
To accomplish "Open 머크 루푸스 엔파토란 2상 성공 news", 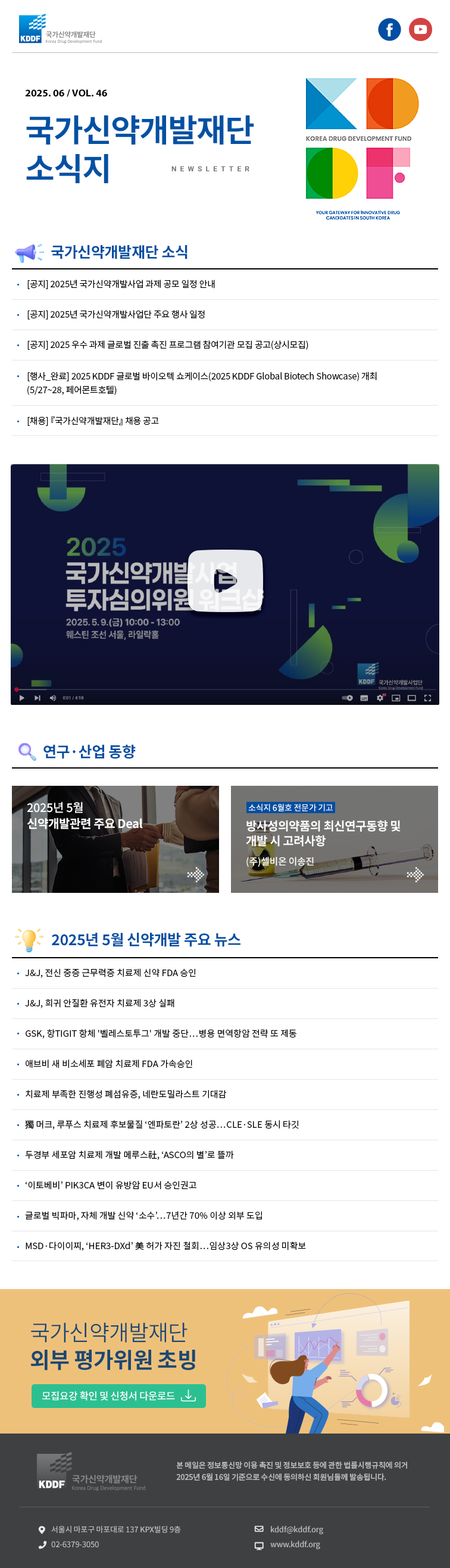I will pos(161,1125).
